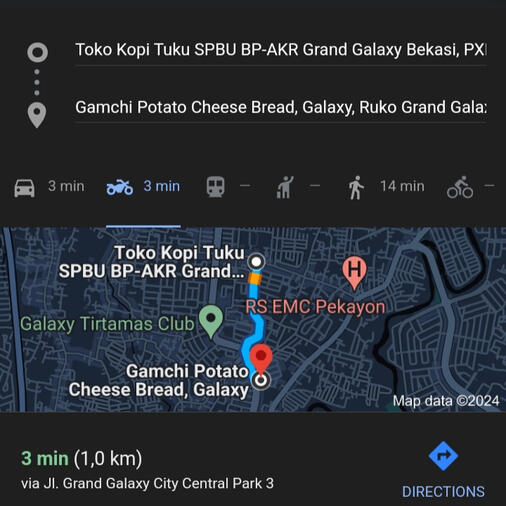Image resolution: width=506 pixels, height=506 pixels.
Task: Open the RS EMC Pekayon hospital marker
Action: pyautogui.click(x=355, y=273)
